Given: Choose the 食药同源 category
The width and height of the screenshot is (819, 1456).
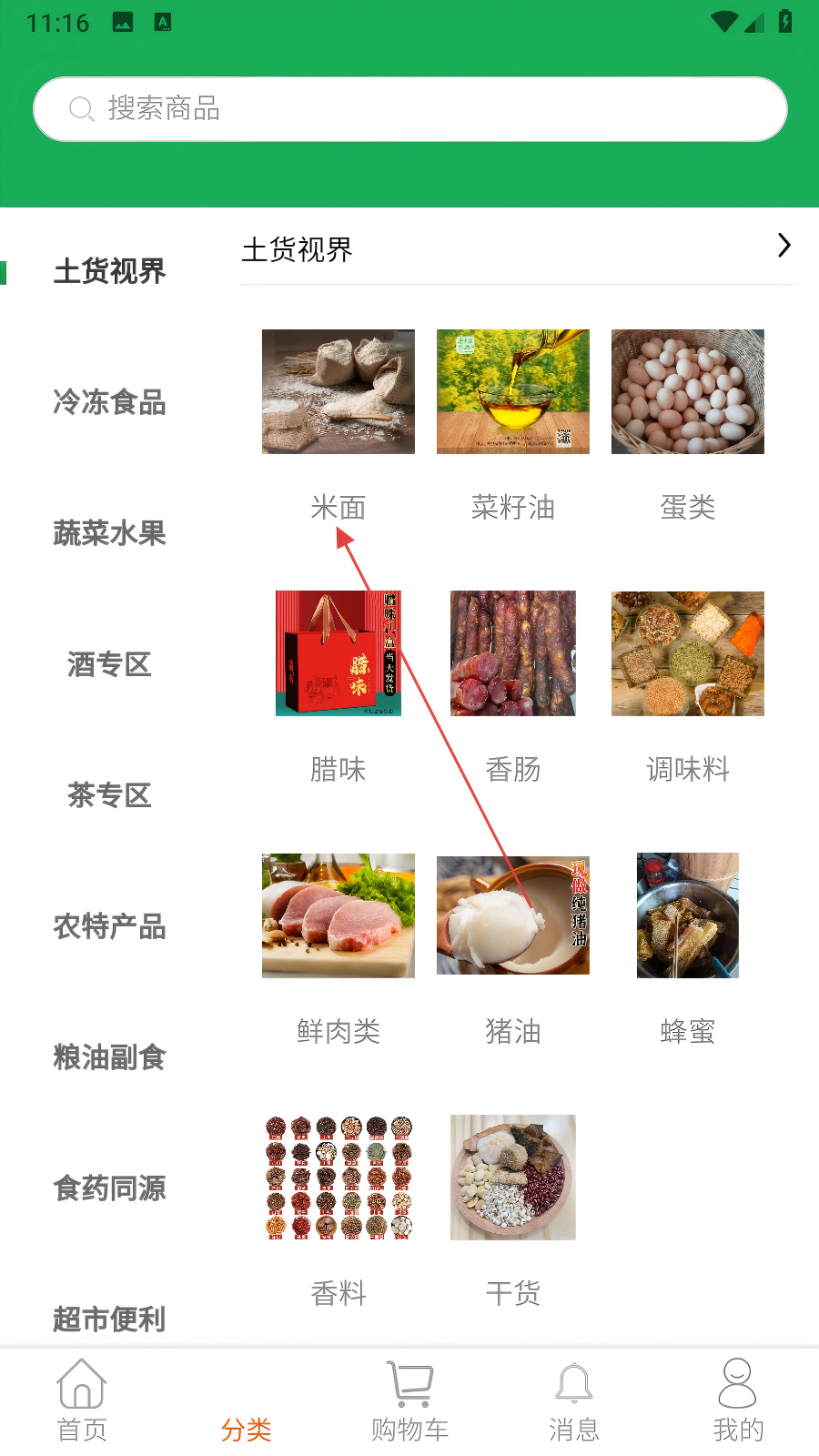Looking at the screenshot, I should click(x=109, y=1188).
